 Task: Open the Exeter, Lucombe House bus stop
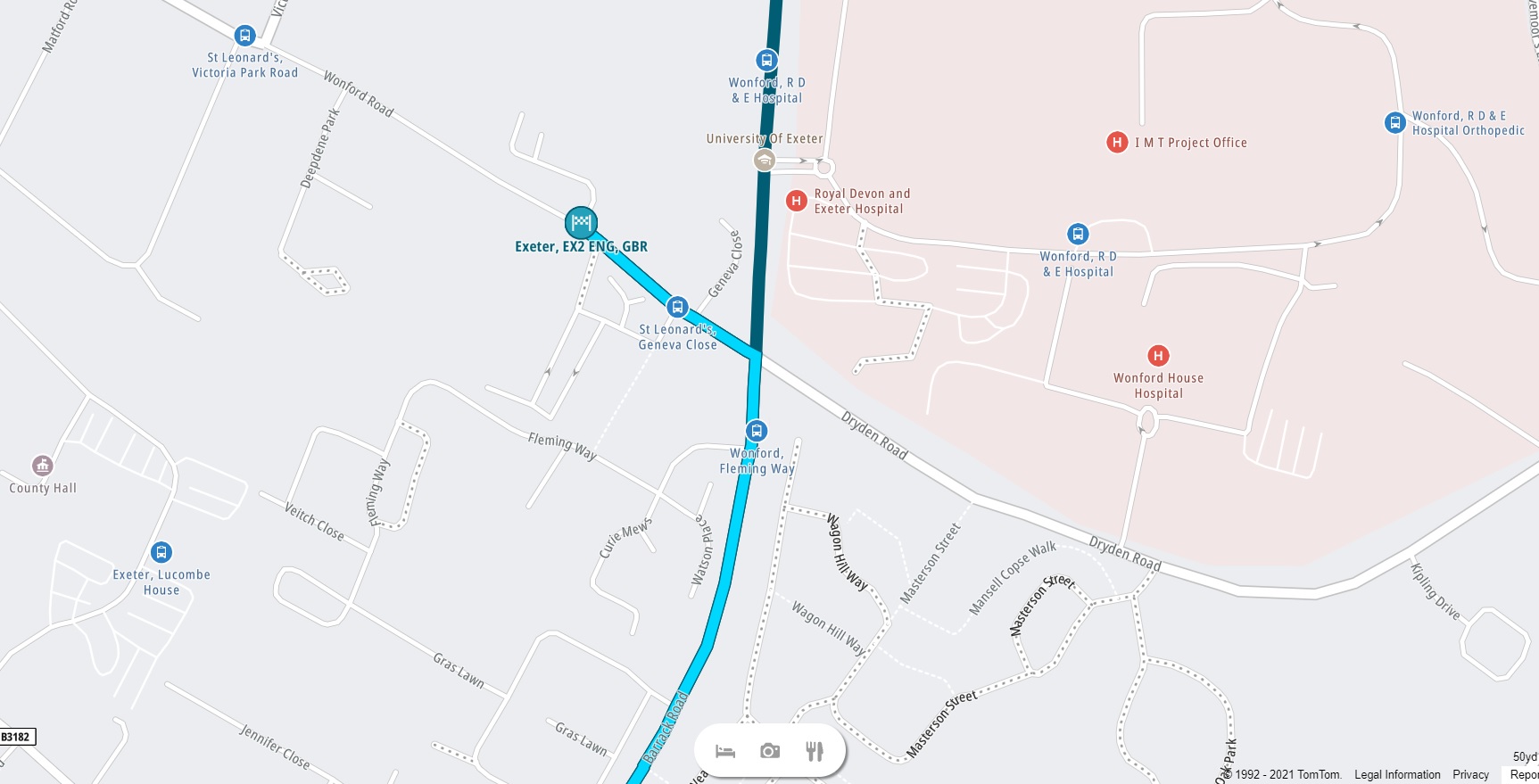click(161, 552)
